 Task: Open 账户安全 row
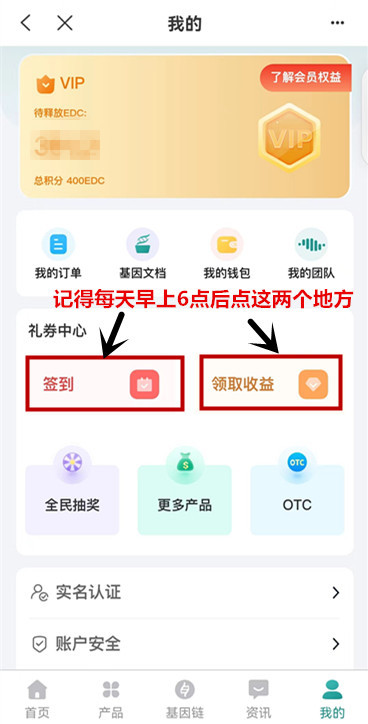(185, 644)
